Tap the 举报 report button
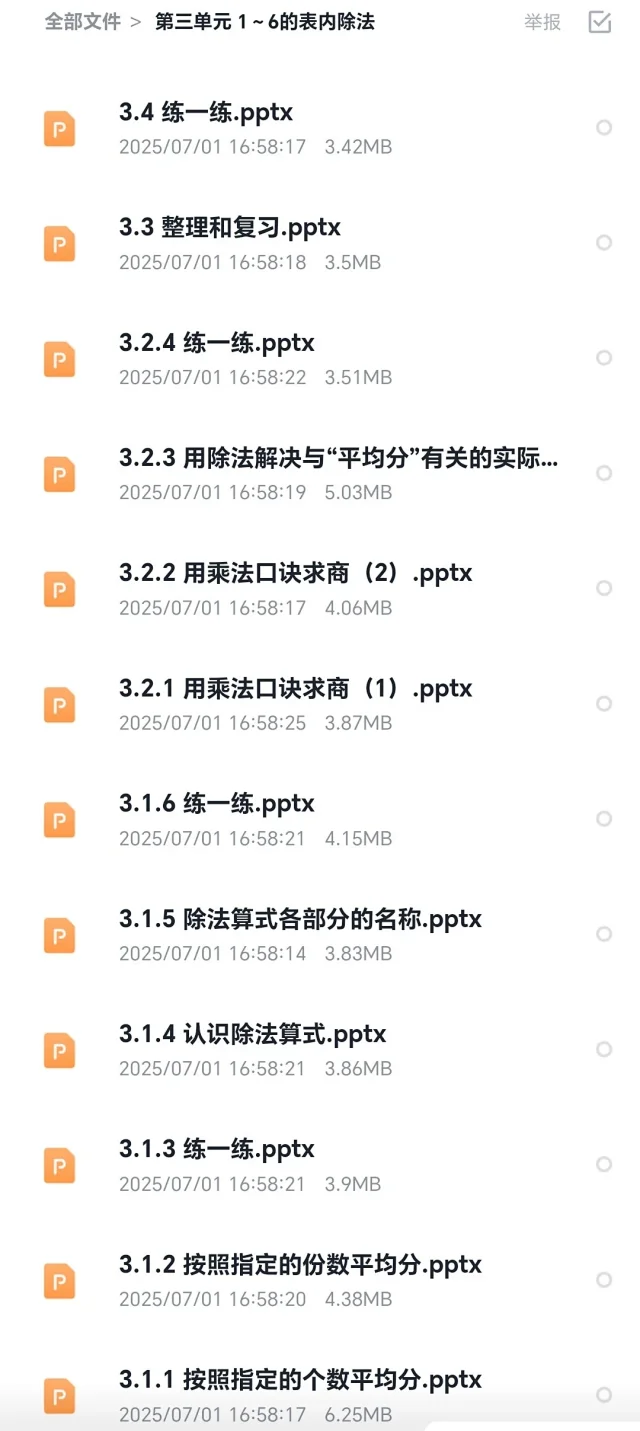 pyautogui.click(x=543, y=21)
